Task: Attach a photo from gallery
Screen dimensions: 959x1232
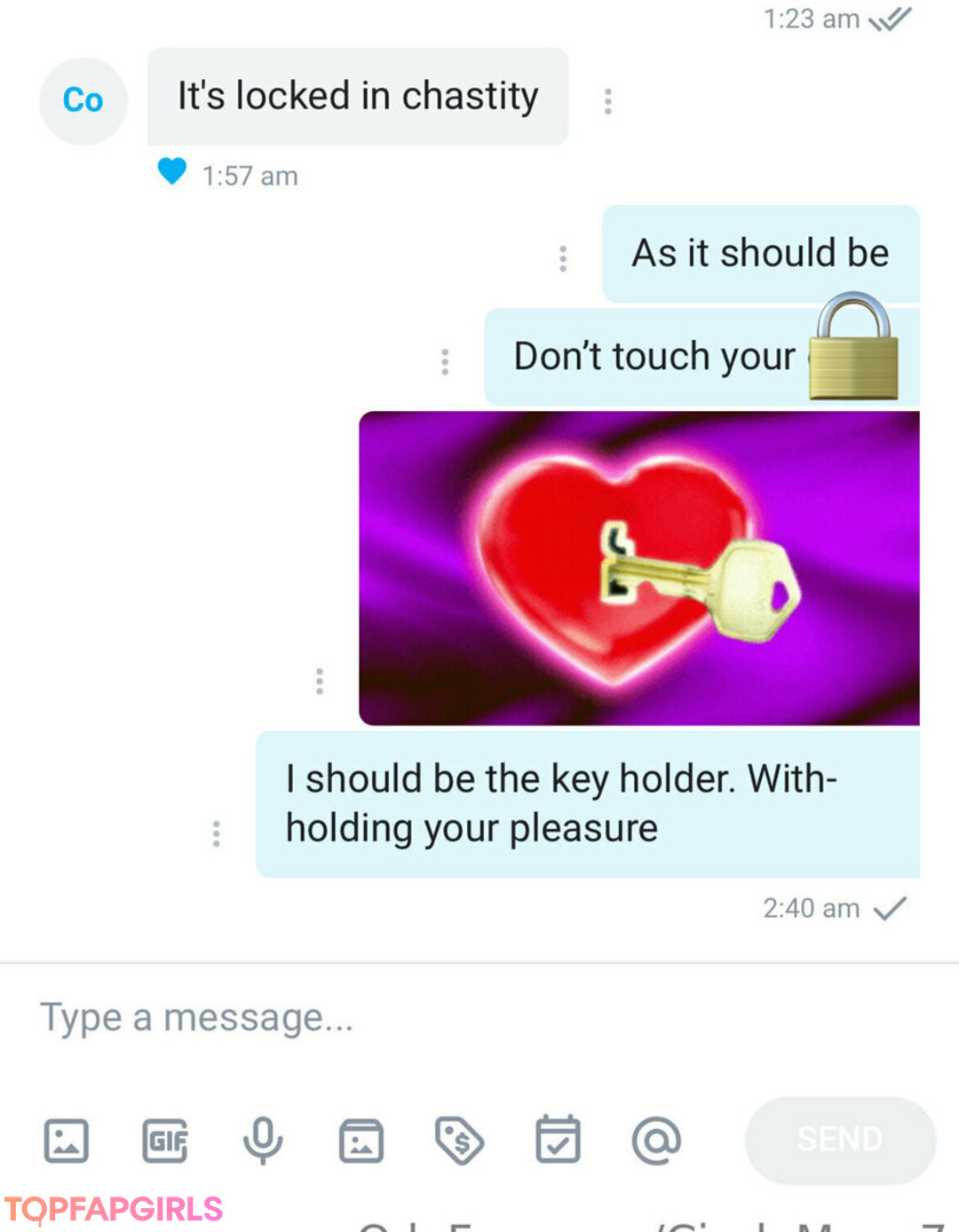Action: point(67,1141)
